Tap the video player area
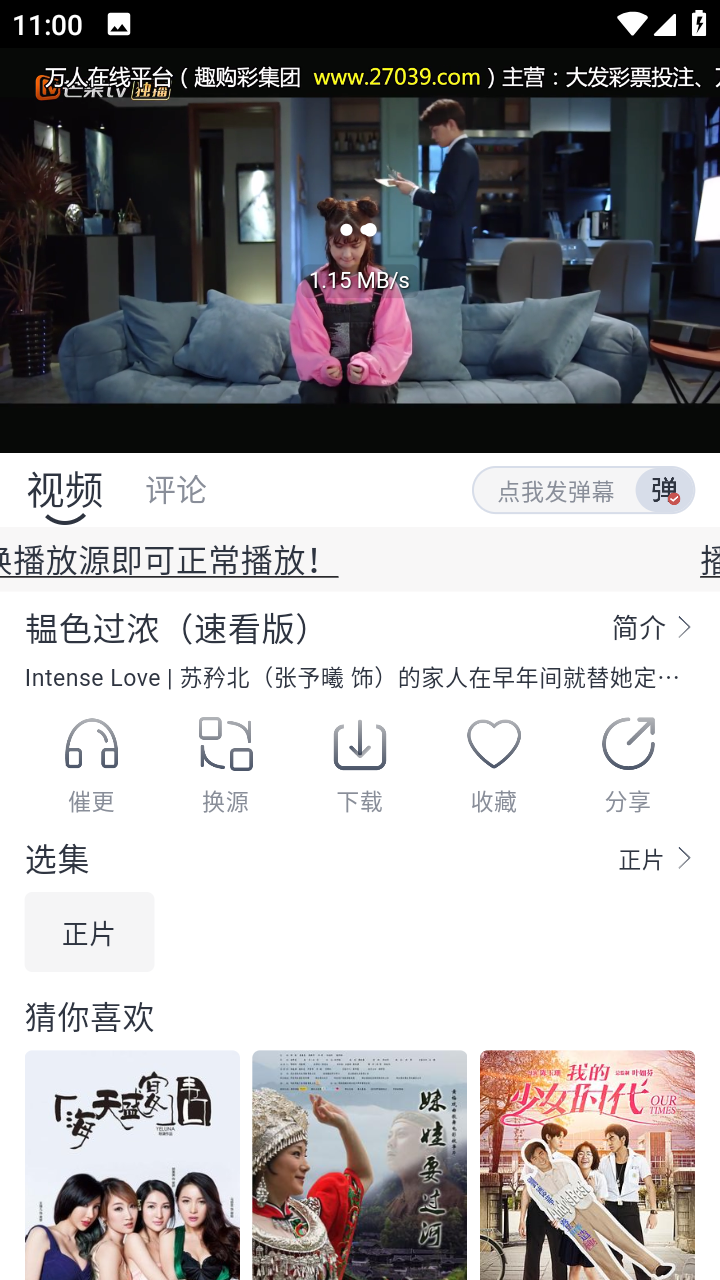Image resolution: width=720 pixels, height=1280 pixels. (x=359, y=250)
